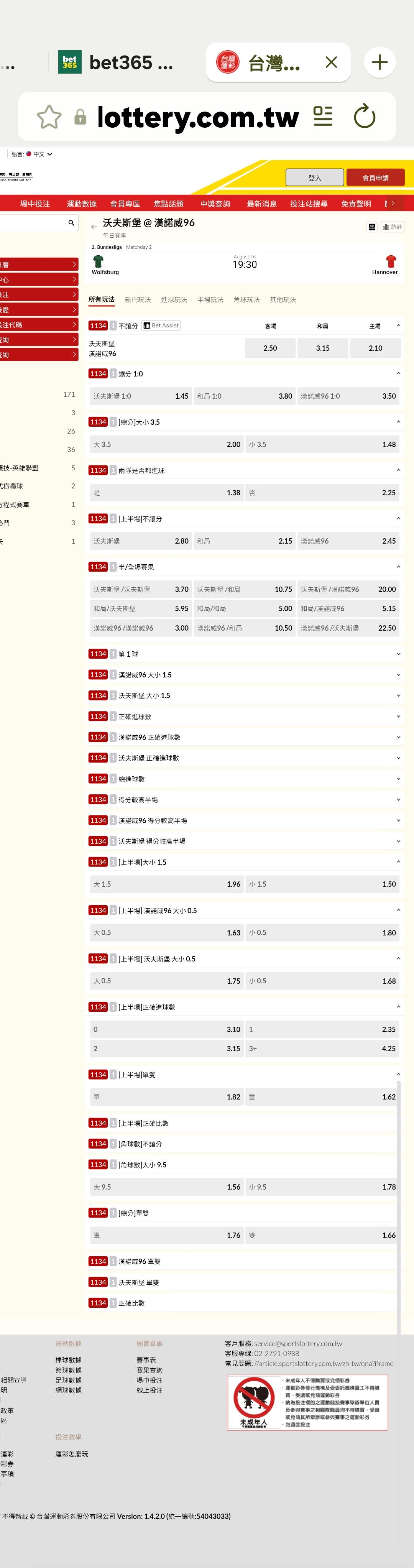414x1568 pixels.
Task: Pick 大 3.5 total goals at 2.00
Action: point(166,444)
